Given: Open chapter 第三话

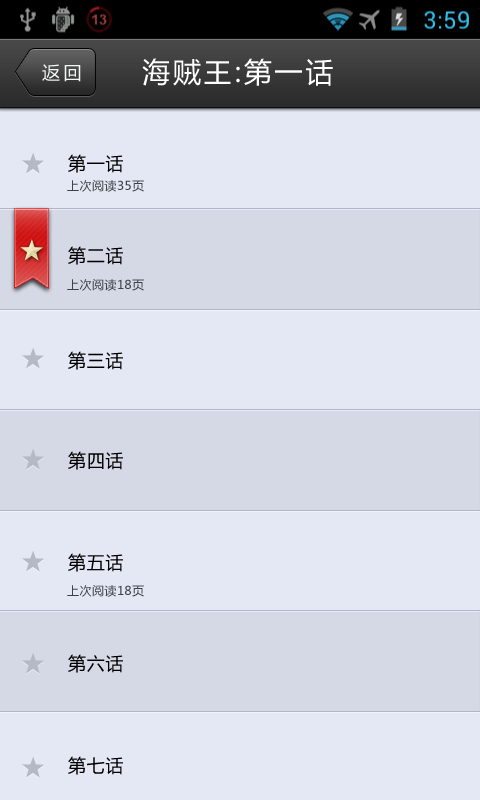Looking at the screenshot, I should click(x=240, y=360).
